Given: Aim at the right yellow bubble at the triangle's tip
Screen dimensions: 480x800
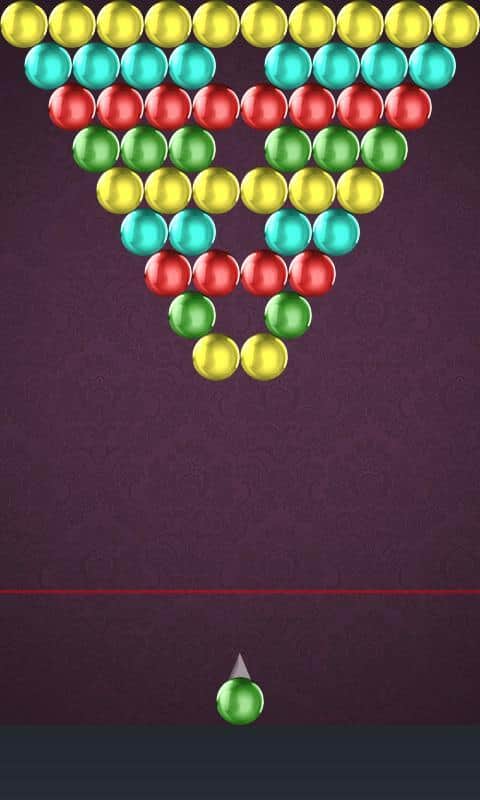Looking at the screenshot, I should 264,357.
